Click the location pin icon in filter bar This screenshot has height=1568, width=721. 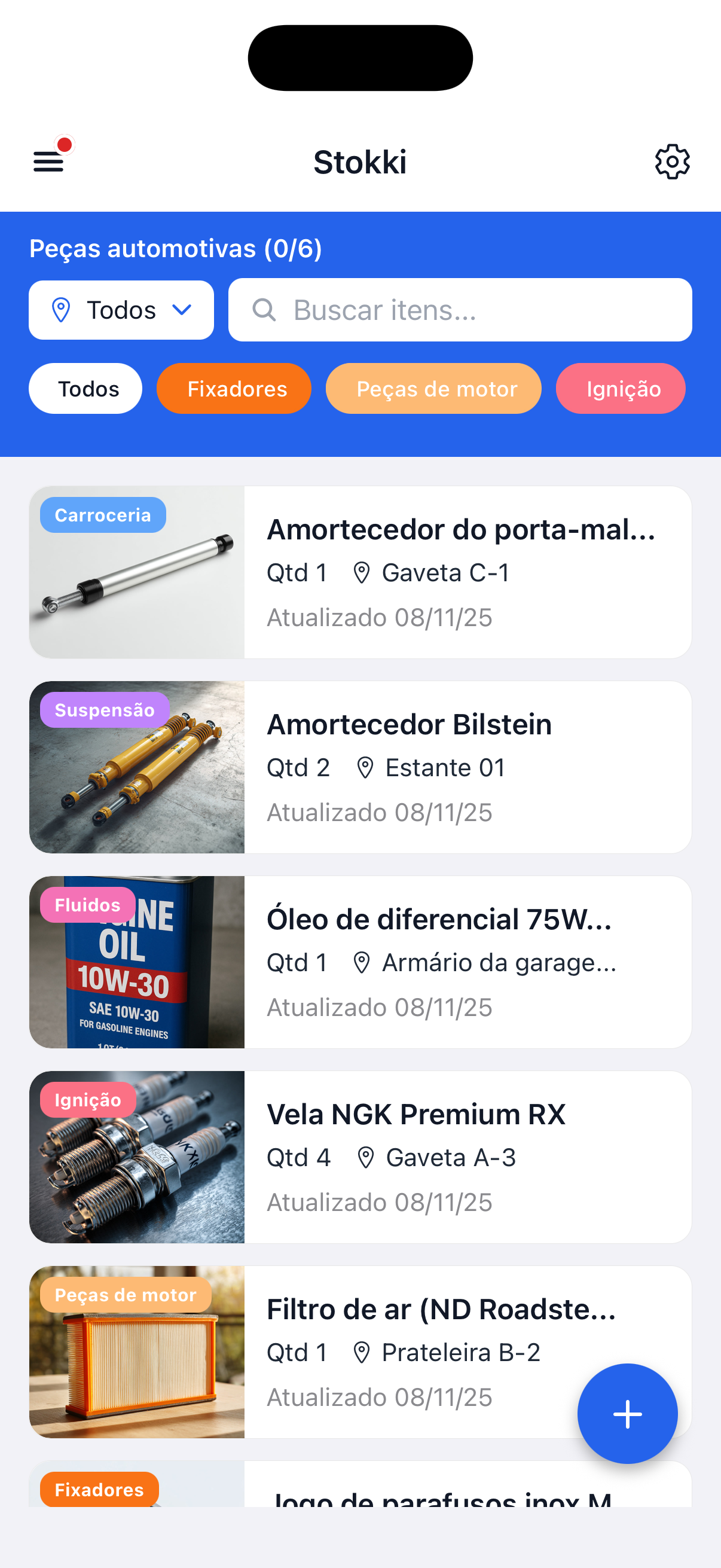[x=60, y=310]
